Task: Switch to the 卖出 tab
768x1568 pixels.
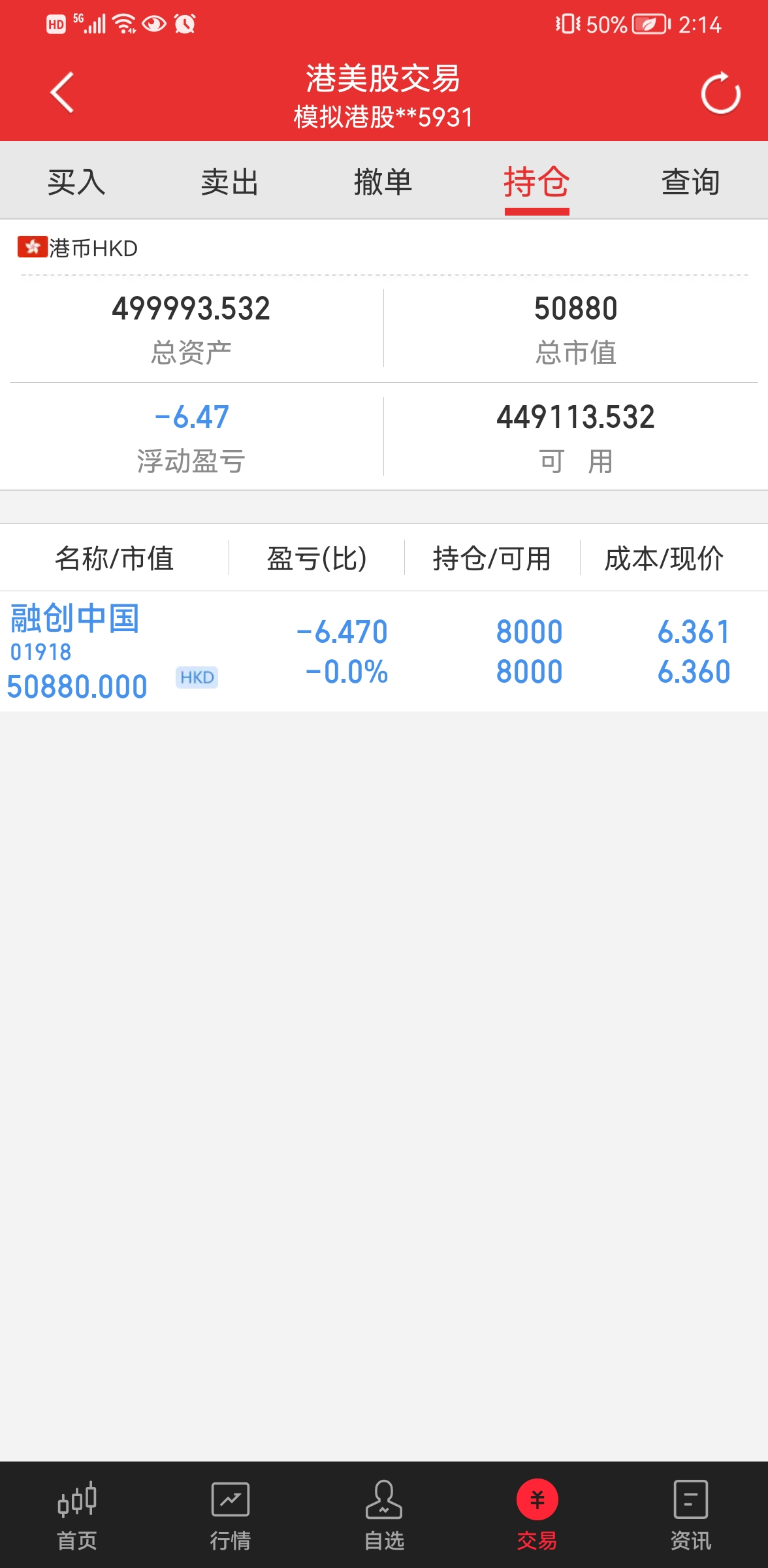Action: click(x=230, y=182)
